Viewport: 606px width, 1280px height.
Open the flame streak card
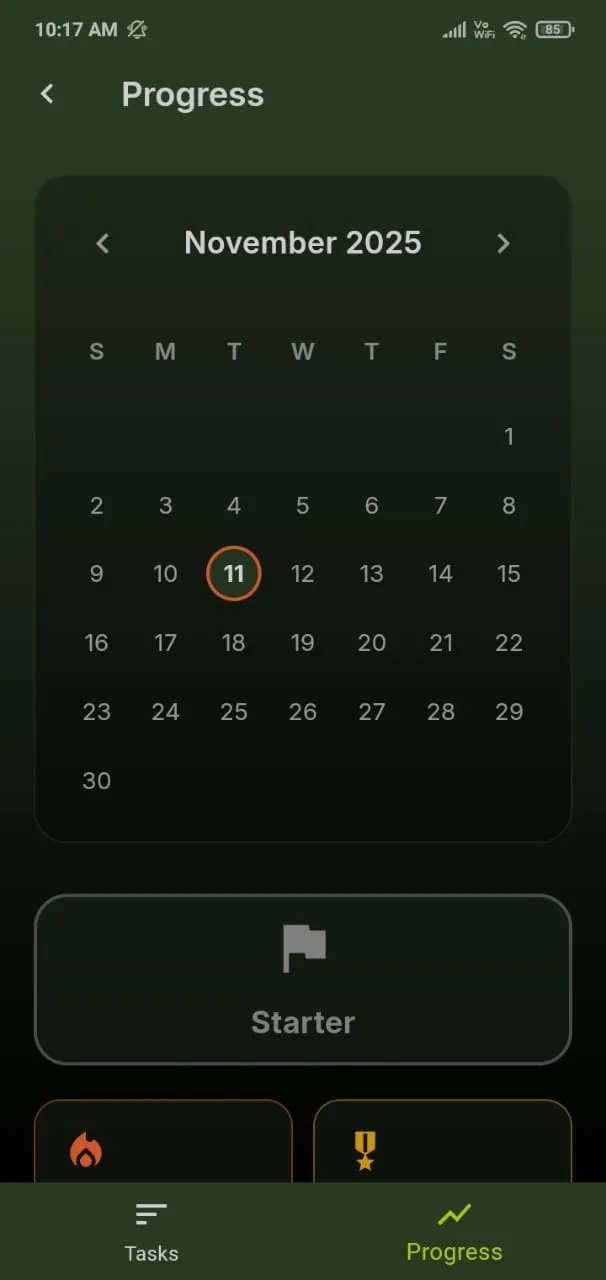(163, 1145)
